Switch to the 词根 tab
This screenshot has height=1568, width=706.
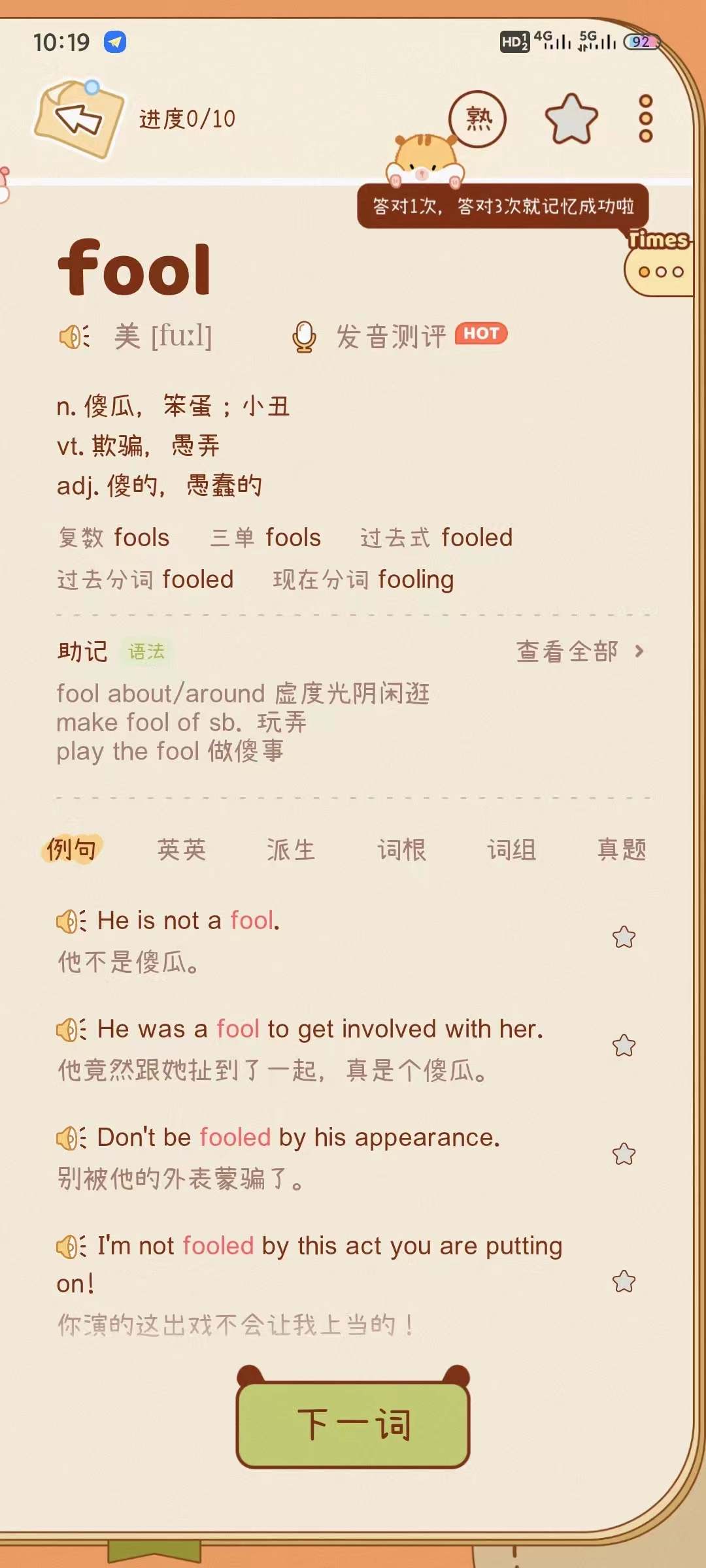(401, 850)
